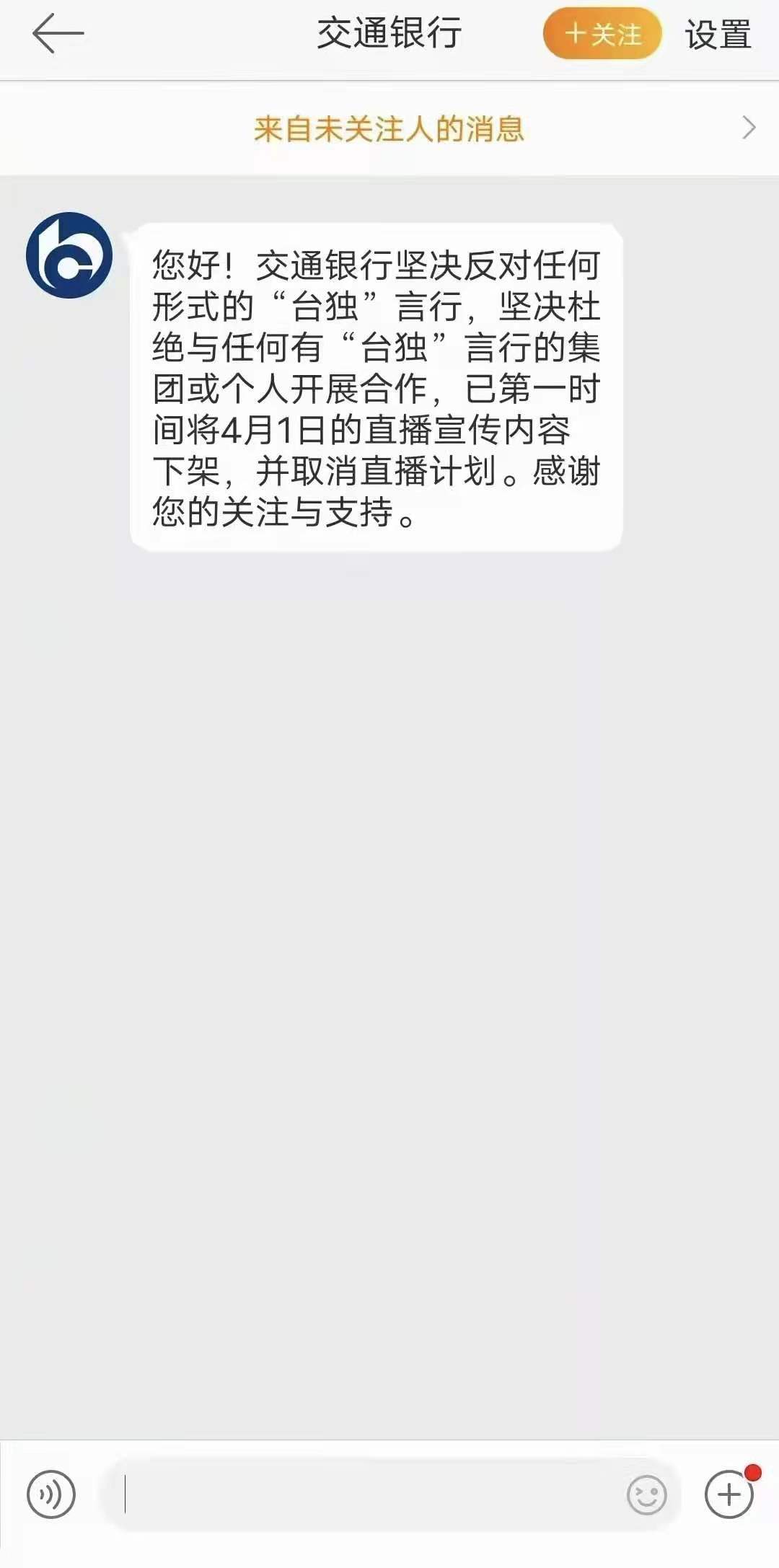Follow 交通银行 with the 关注 button
Screen dimensions: 779x1568
[x=602, y=34]
